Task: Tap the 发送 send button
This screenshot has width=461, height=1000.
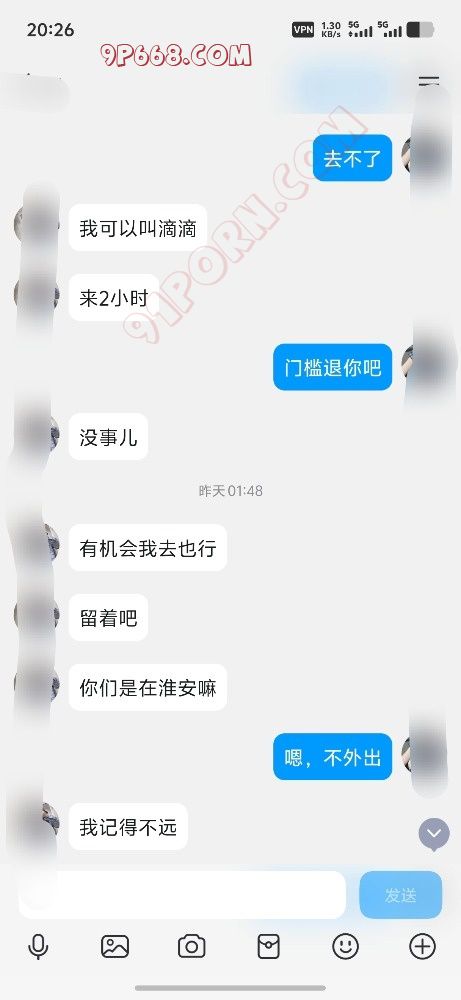Action: pos(400,895)
